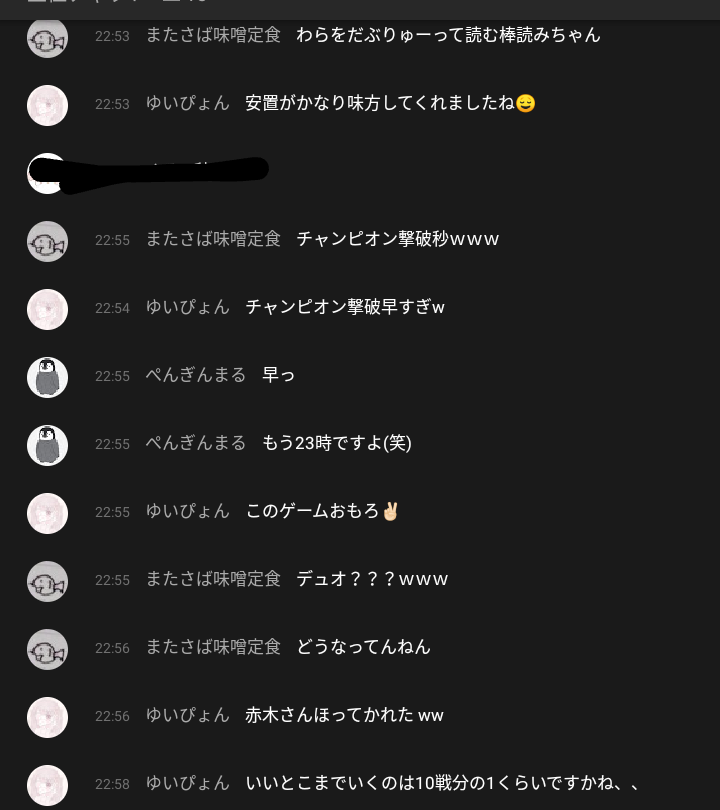The height and width of the screenshot is (810, 720).
Task: Select the message デュオ？？？ｗｗｗ
Action: pyautogui.click(x=372, y=579)
